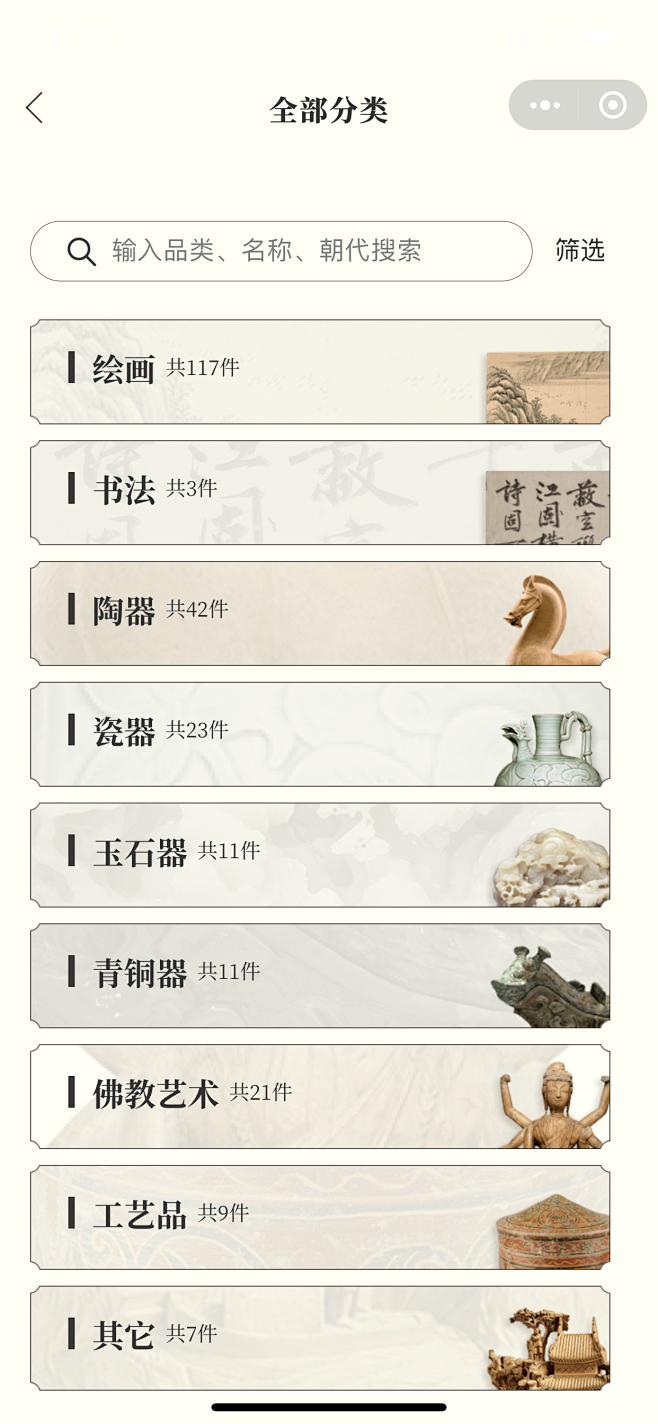This screenshot has width=658, height=1424.
Task: View the 工艺品 category
Action: pyautogui.click(x=320, y=1217)
